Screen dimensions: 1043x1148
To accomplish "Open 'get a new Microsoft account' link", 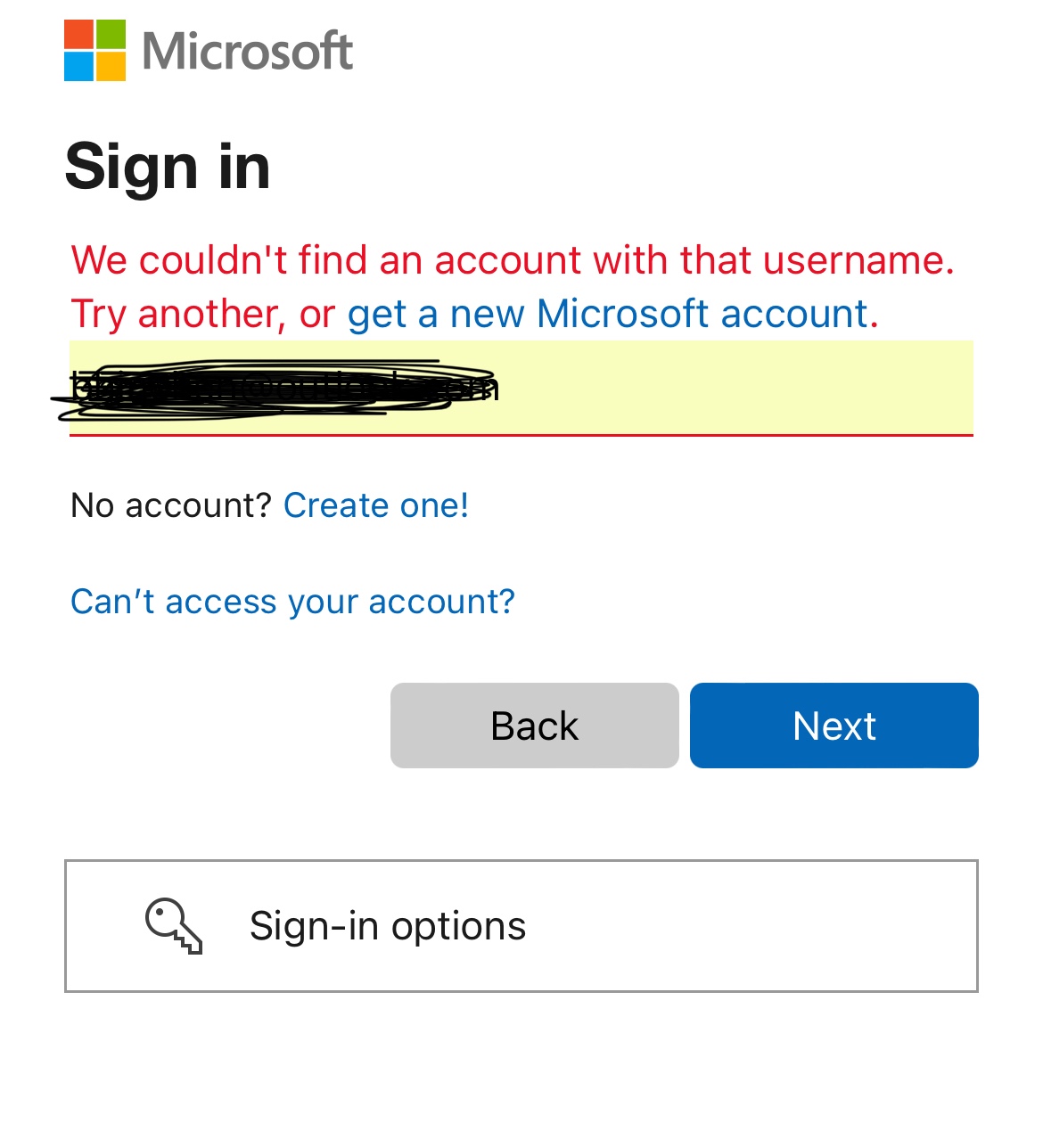I will 607,314.
